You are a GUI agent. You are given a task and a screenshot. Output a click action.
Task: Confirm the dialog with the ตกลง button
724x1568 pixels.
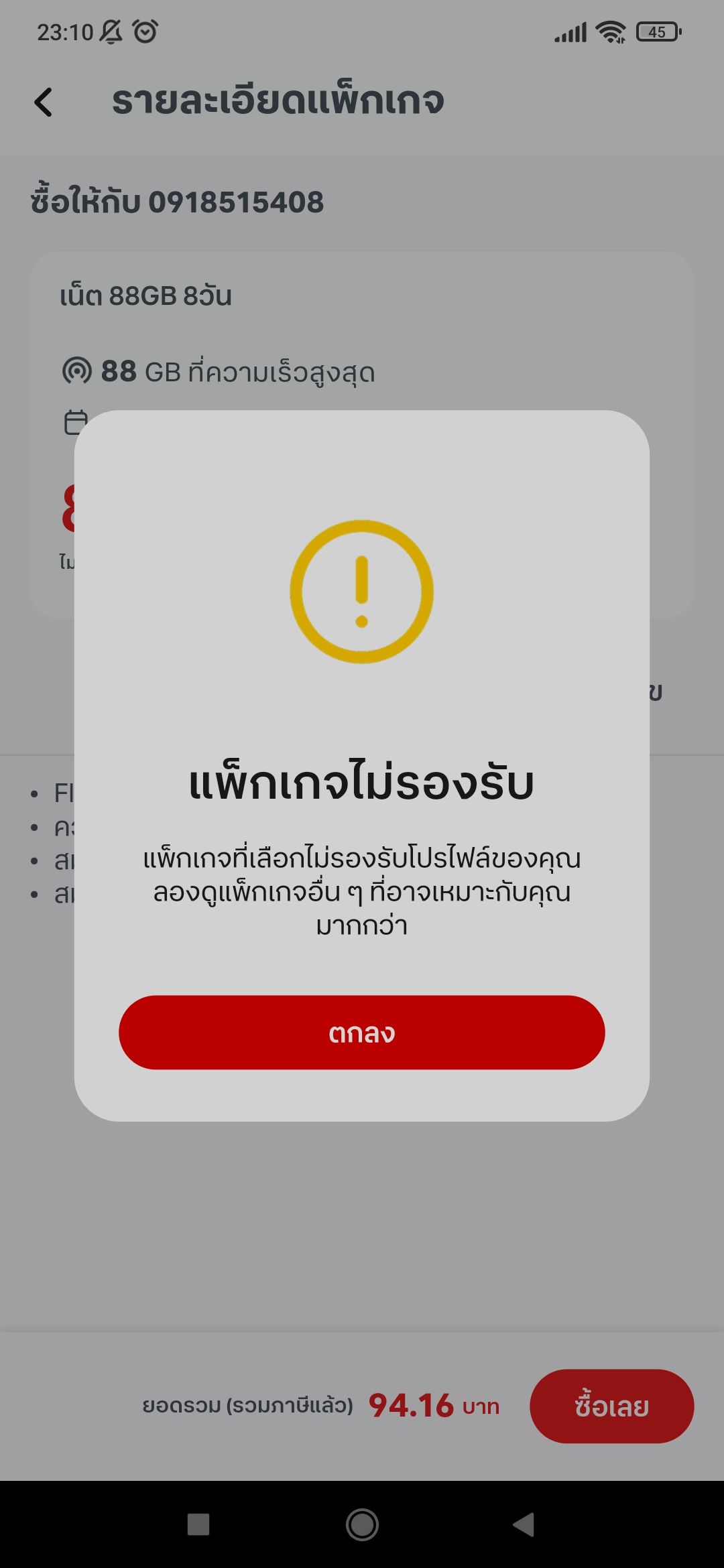coord(362,1033)
